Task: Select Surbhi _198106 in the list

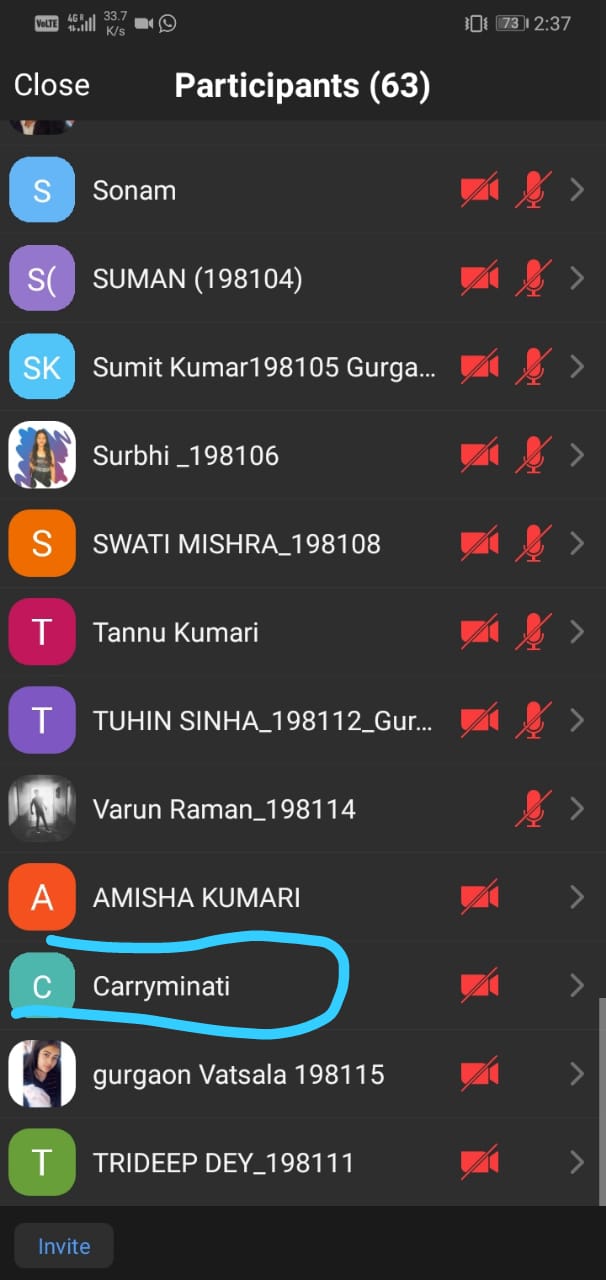Action: coord(303,455)
